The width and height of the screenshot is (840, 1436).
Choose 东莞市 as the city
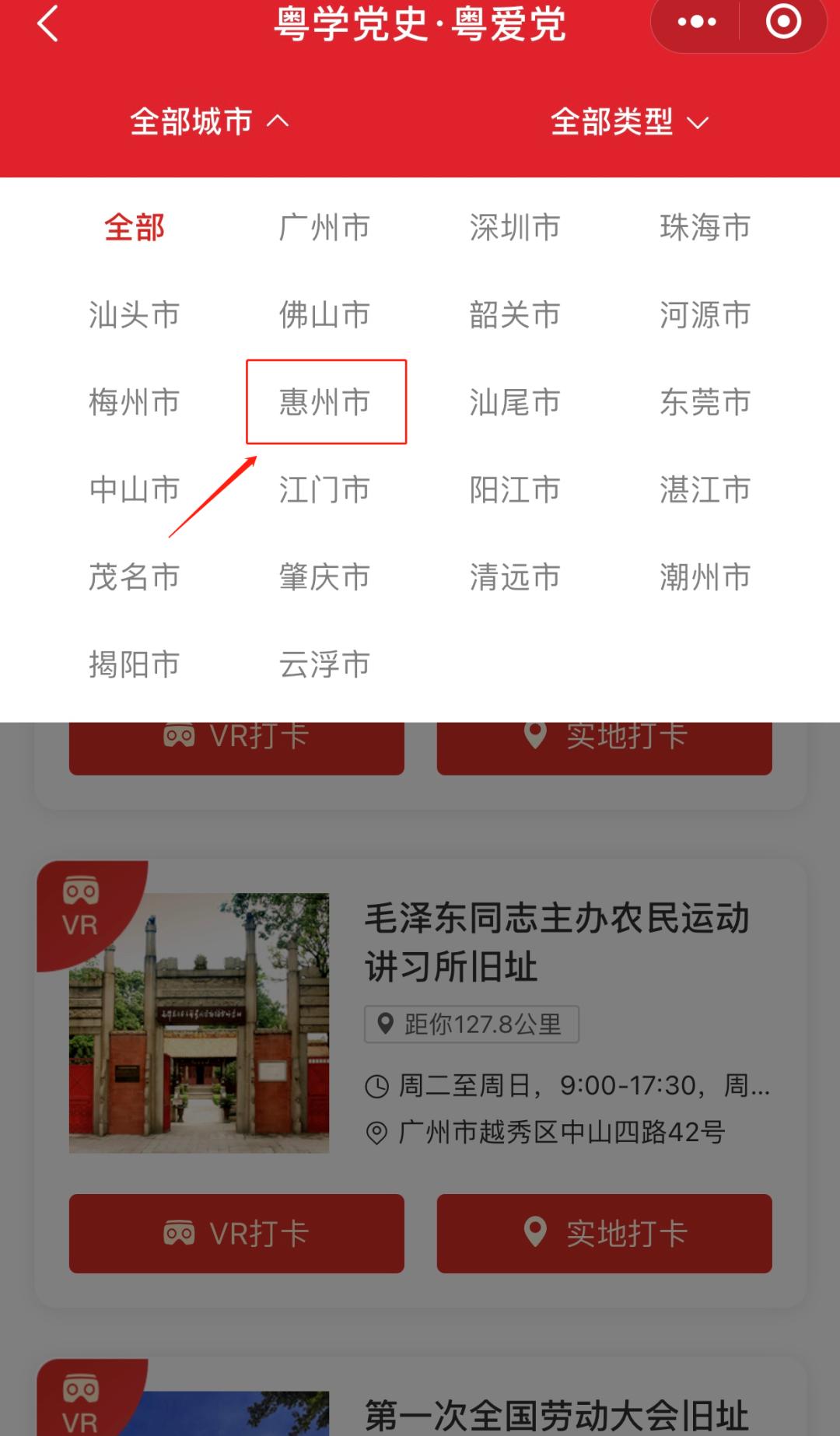pyautogui.click(x=705, y=402)
